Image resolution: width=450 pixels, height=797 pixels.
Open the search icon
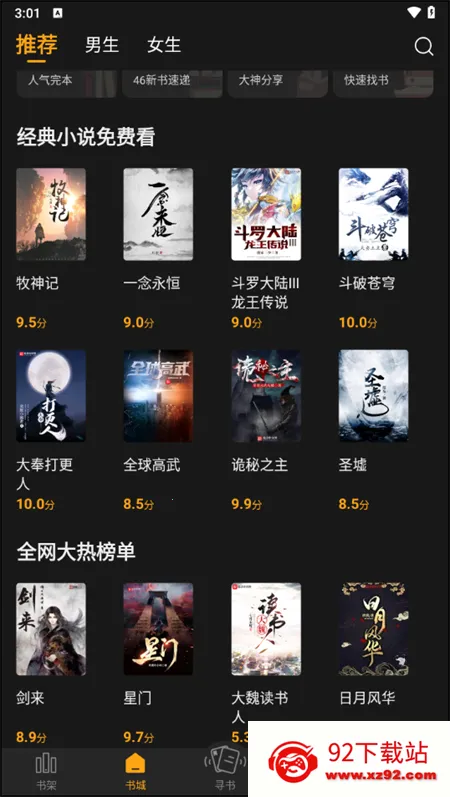click(424, 46)
